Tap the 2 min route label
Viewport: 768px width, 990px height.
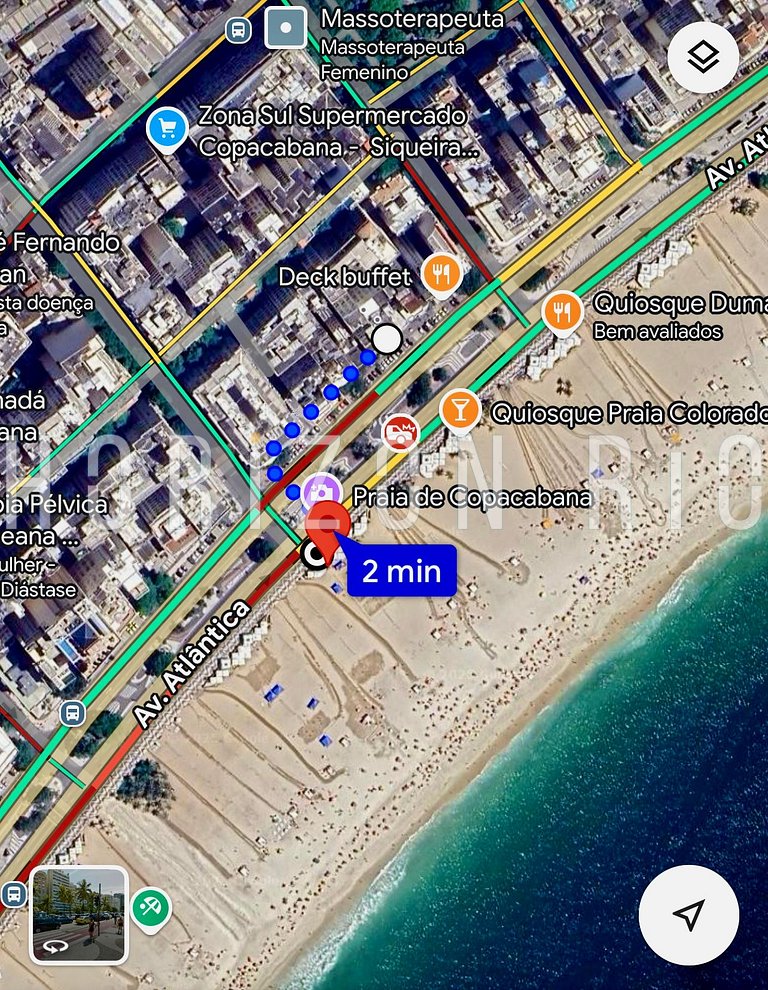coord(401,571)
